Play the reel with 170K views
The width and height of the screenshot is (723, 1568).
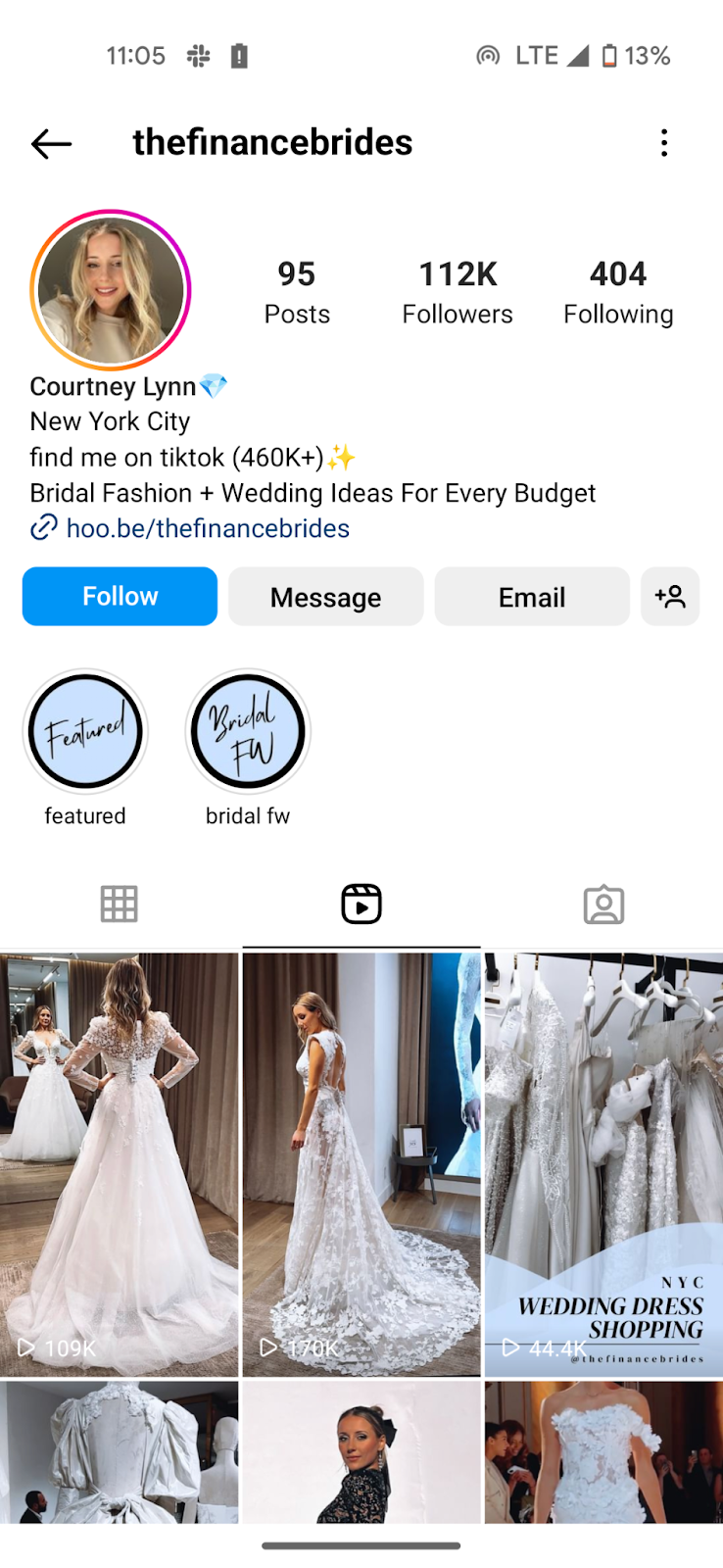[361, 1164]
